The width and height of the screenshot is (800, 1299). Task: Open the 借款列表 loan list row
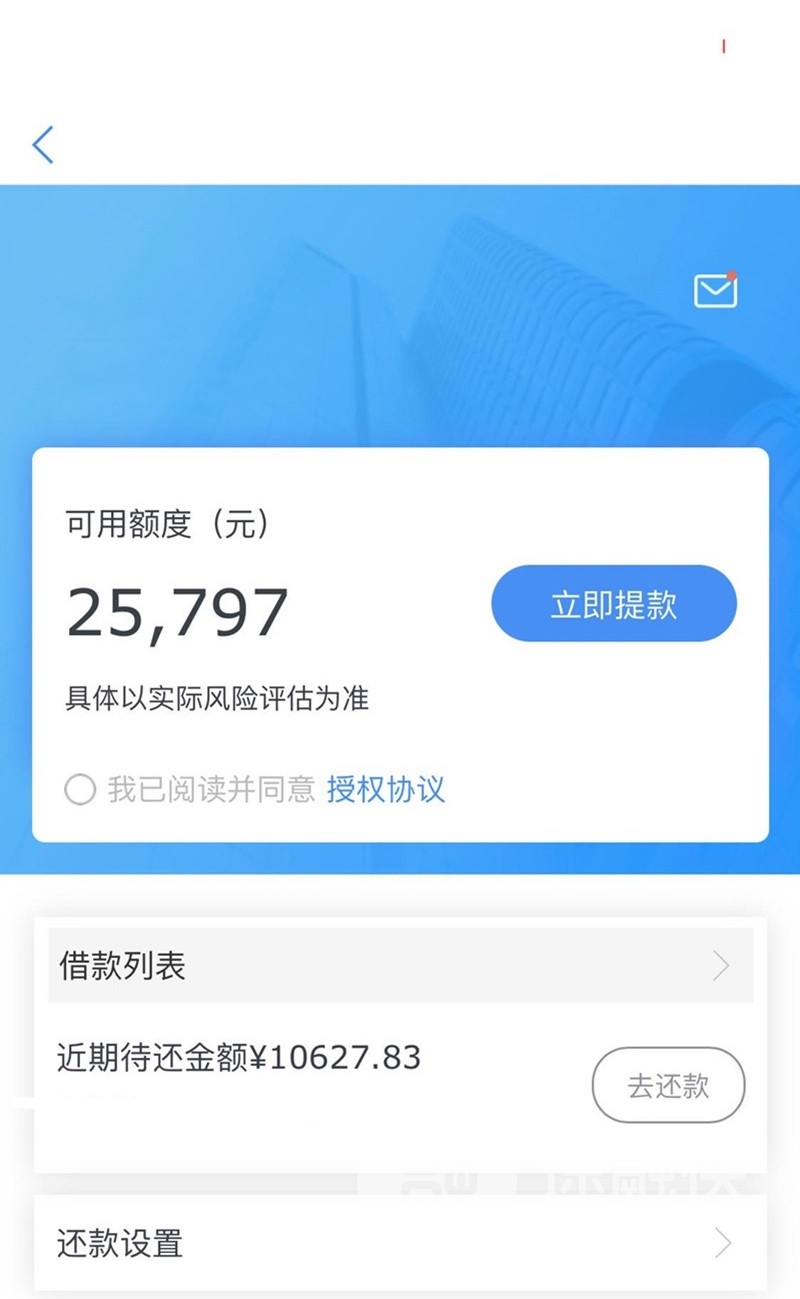click(400, 966)
